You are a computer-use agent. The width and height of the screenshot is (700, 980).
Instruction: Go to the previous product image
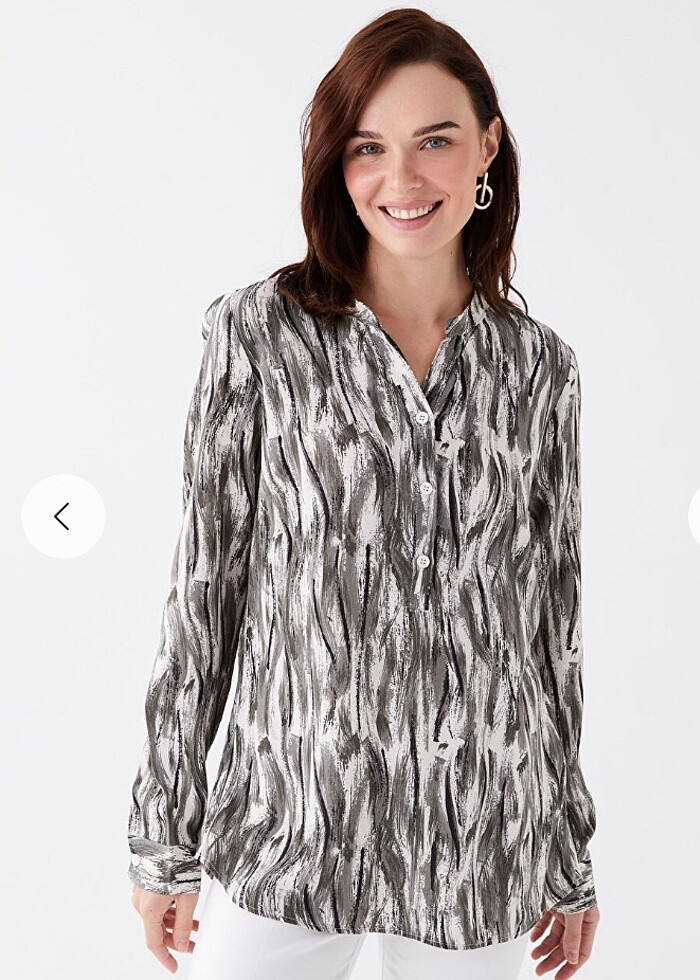pyautogui.click(x=63, y=516)
